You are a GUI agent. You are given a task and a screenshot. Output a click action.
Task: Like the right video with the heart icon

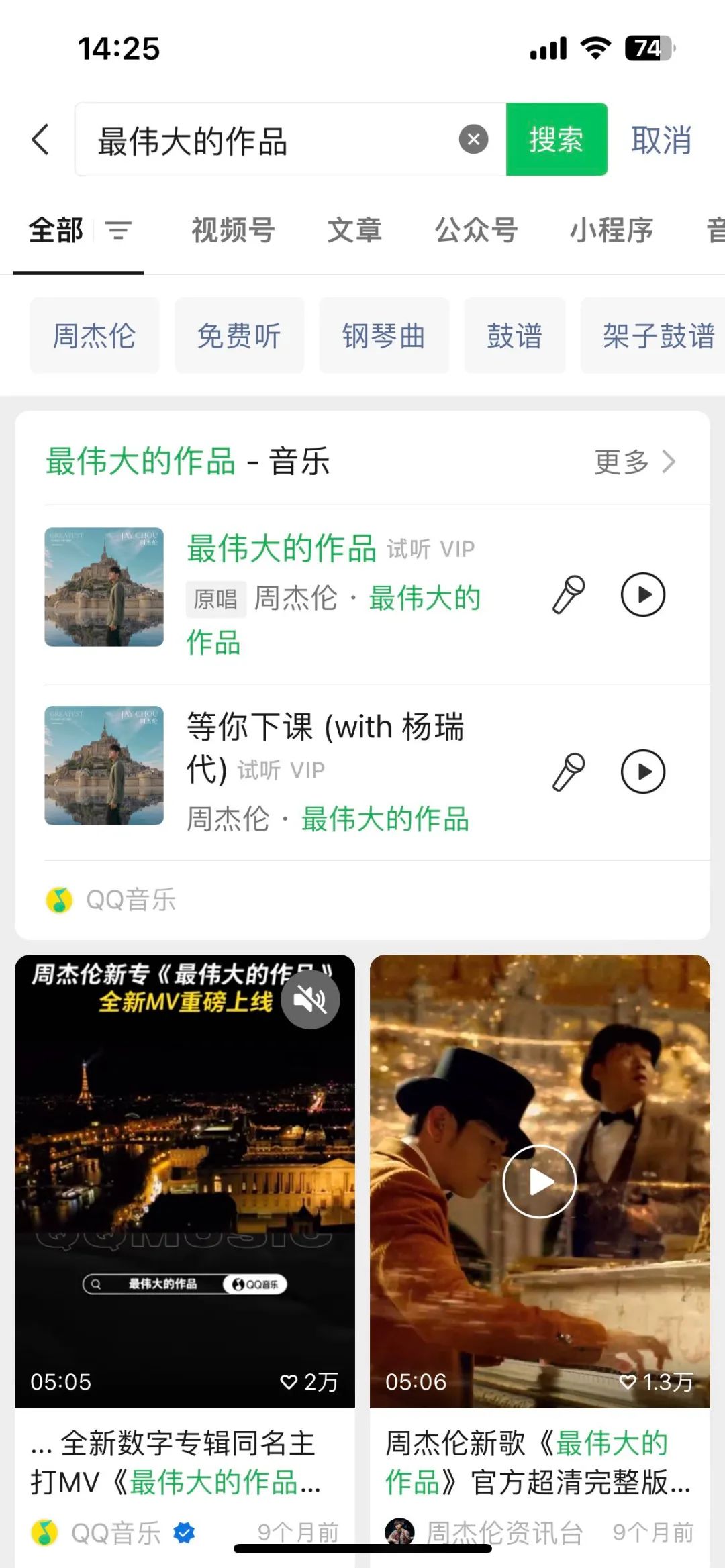pos(628,1382)
